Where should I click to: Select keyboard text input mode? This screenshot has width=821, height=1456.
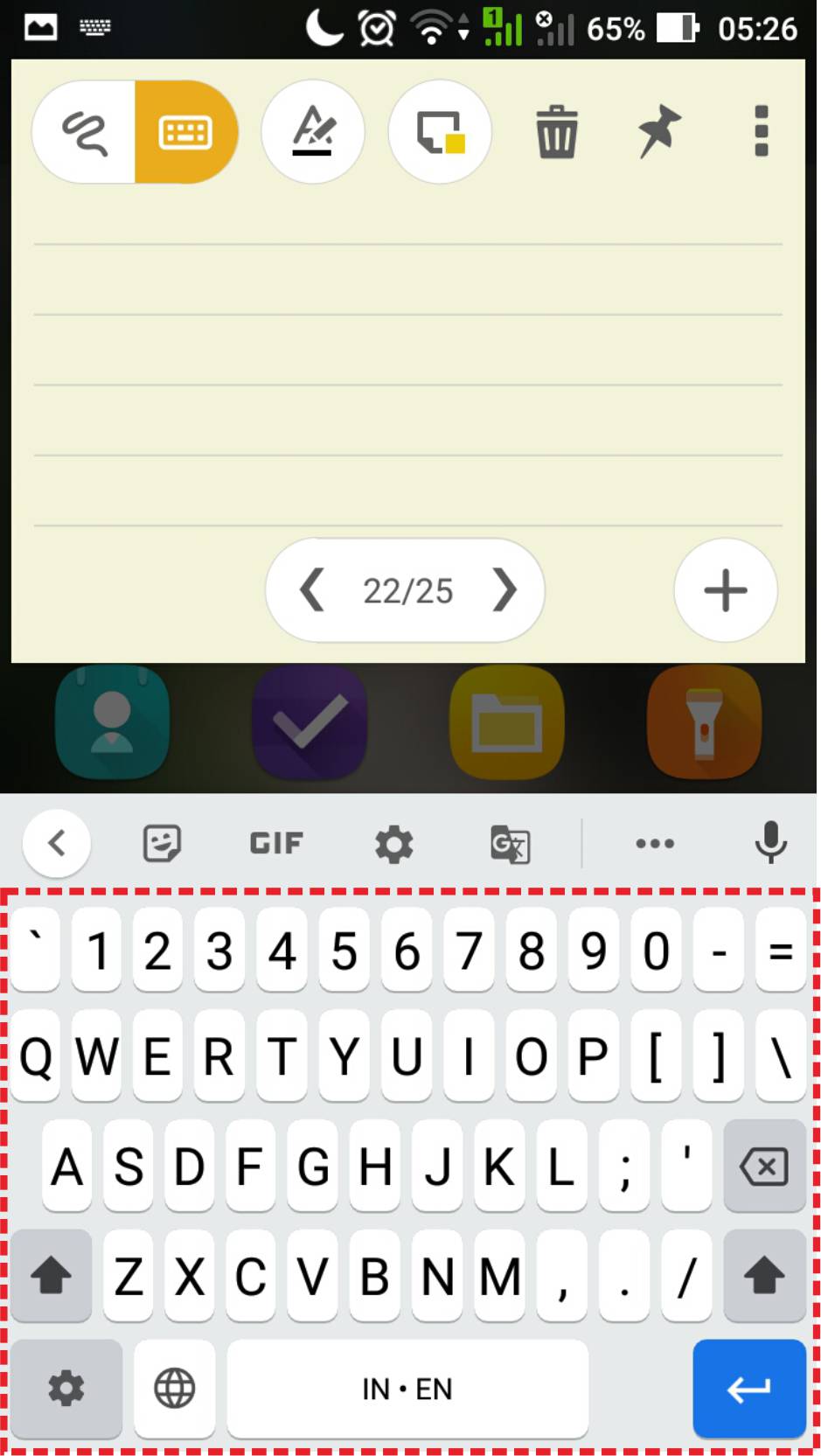coord(185,133)
